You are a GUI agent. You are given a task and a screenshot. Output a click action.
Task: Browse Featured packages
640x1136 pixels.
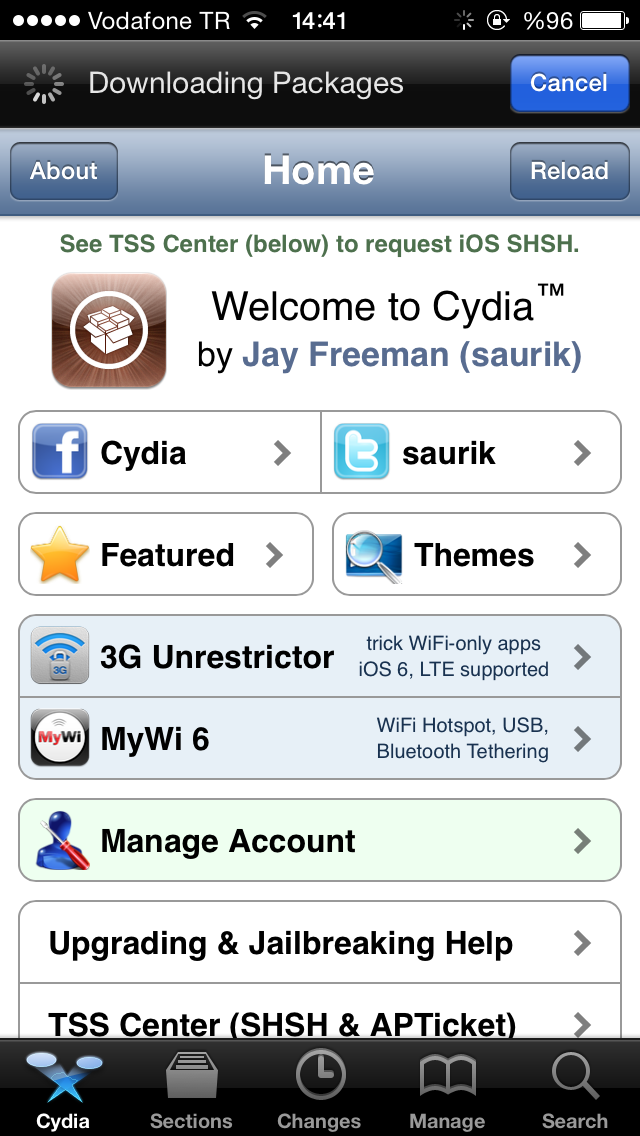(166, 554)
